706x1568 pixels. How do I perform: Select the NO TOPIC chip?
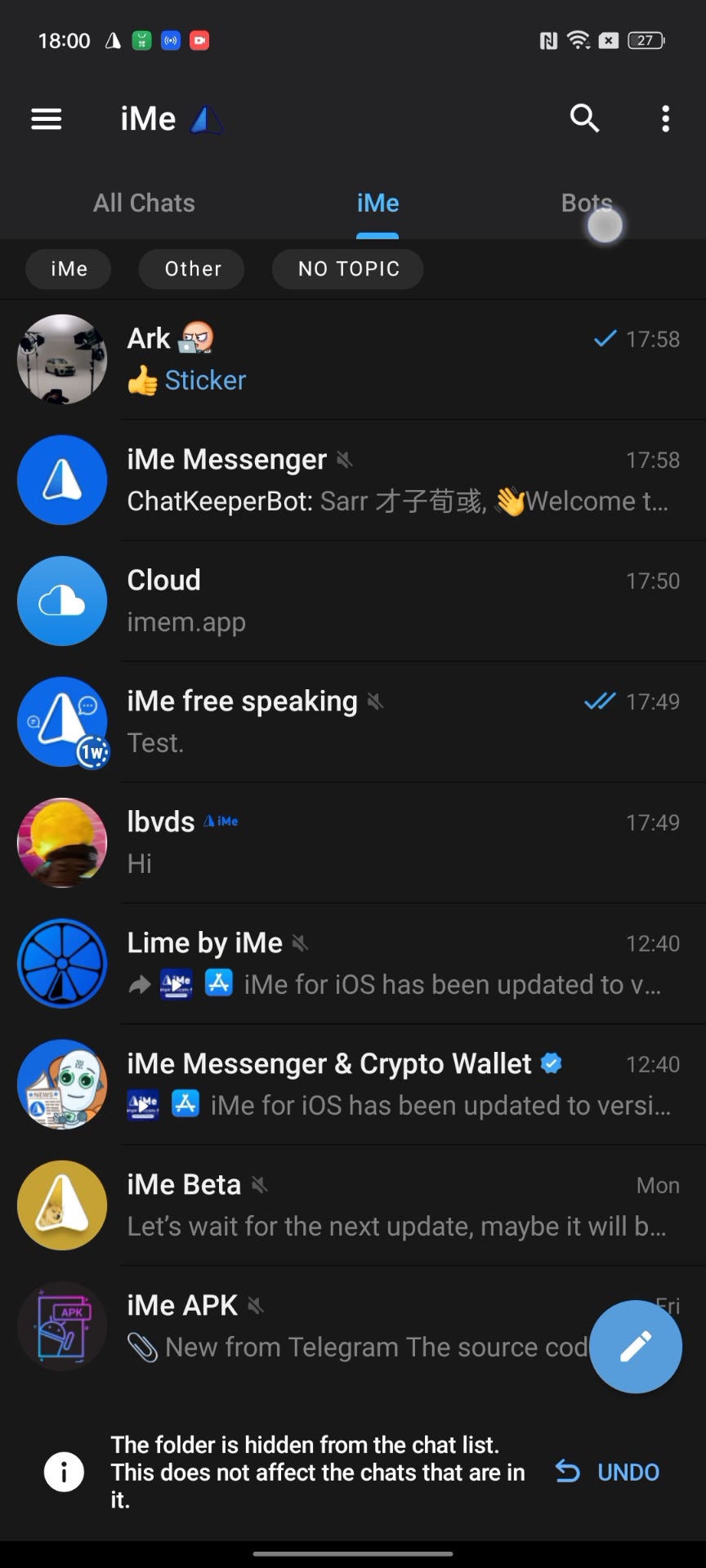pyautogui.click(x=348, y=269)
